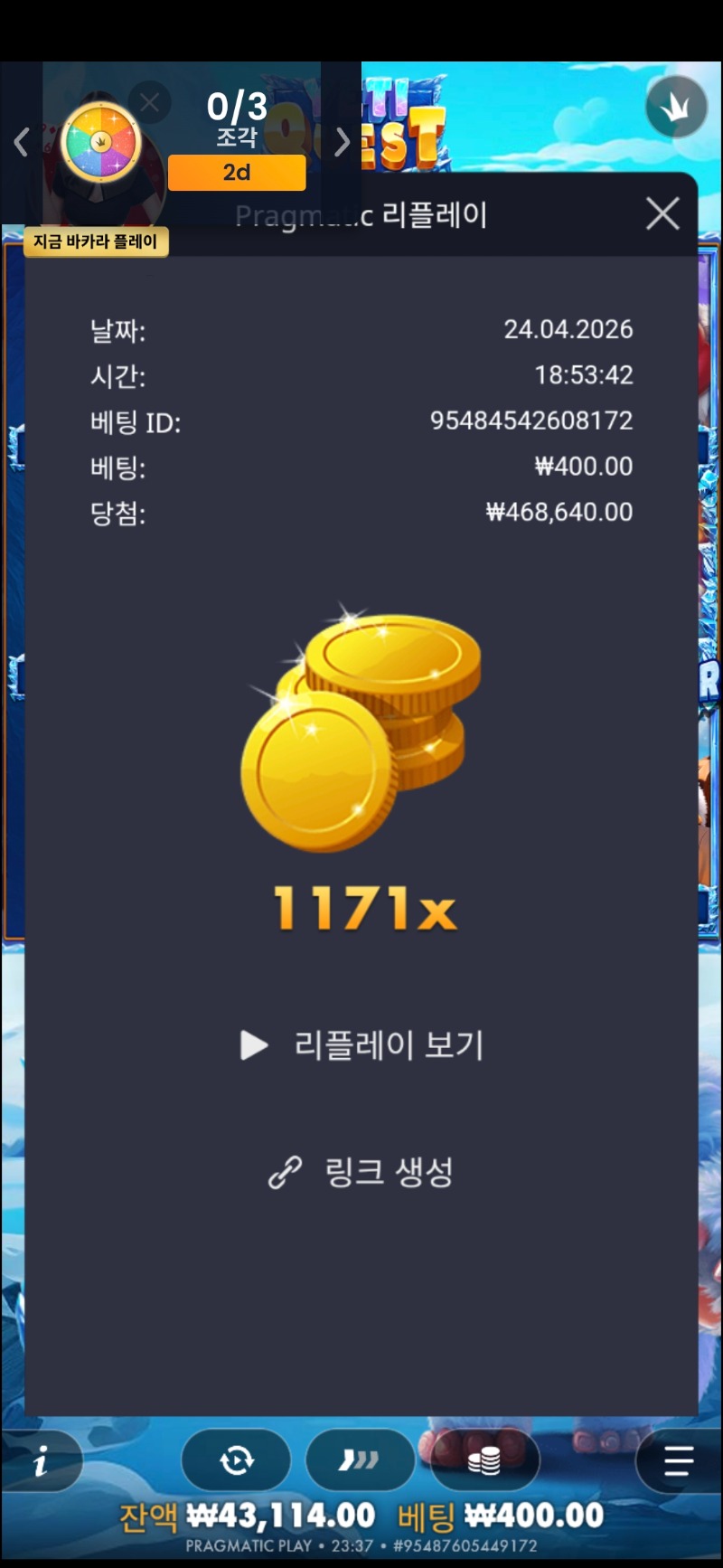This screenshot has height=1568, width=723.
Task: Open the hamburger menu
Action: tap(678, 1460)
